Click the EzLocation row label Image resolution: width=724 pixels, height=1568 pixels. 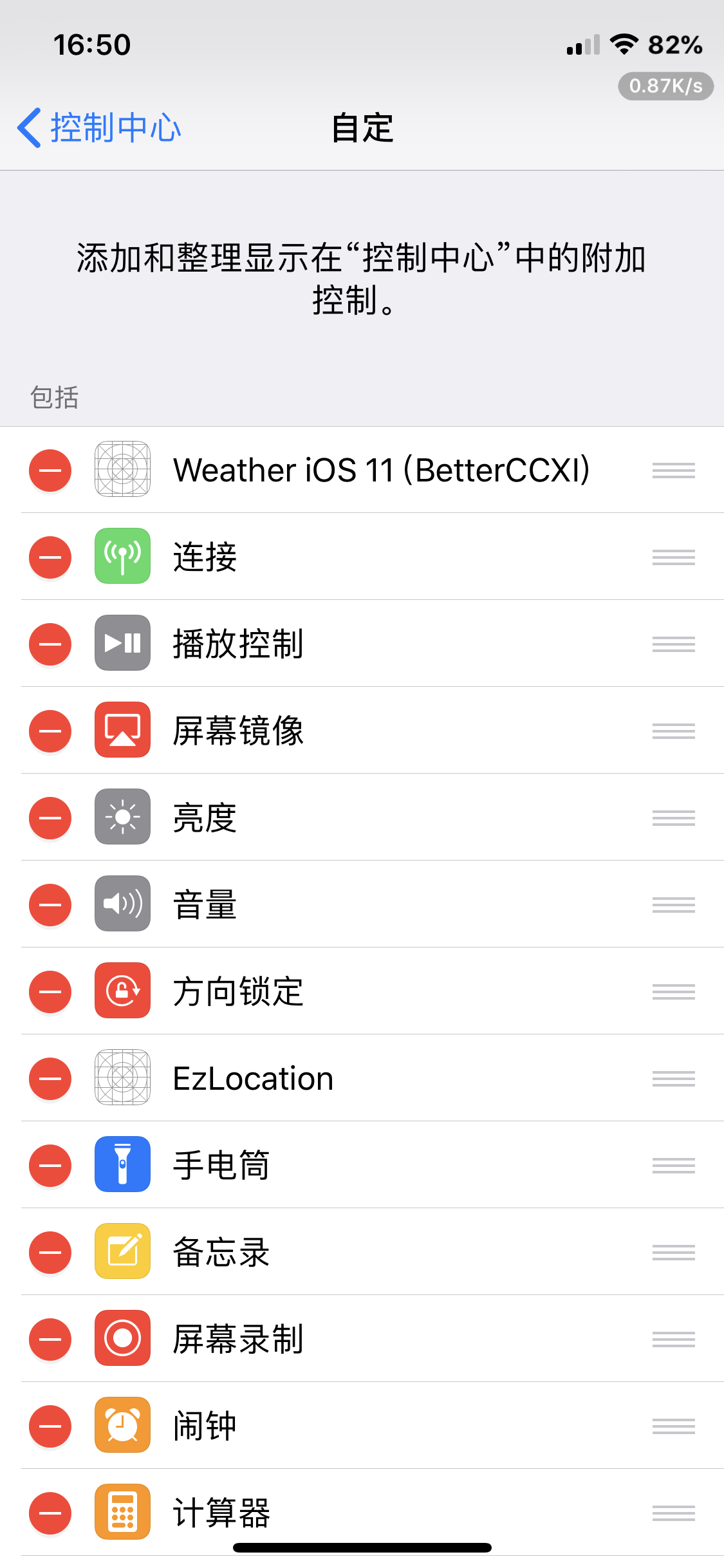254,1079
